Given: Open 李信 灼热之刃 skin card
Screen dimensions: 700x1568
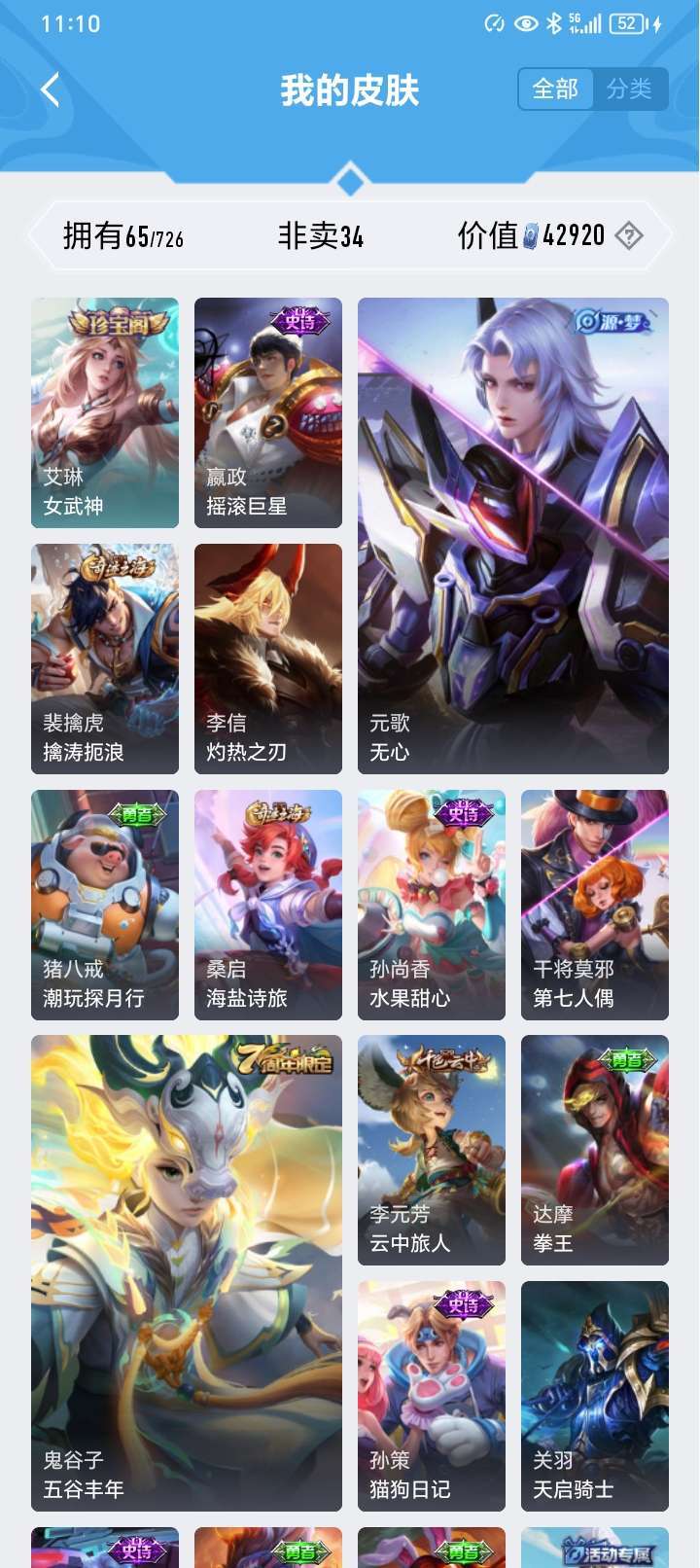Looking at the screenshot, I should [x=268, y=659].
